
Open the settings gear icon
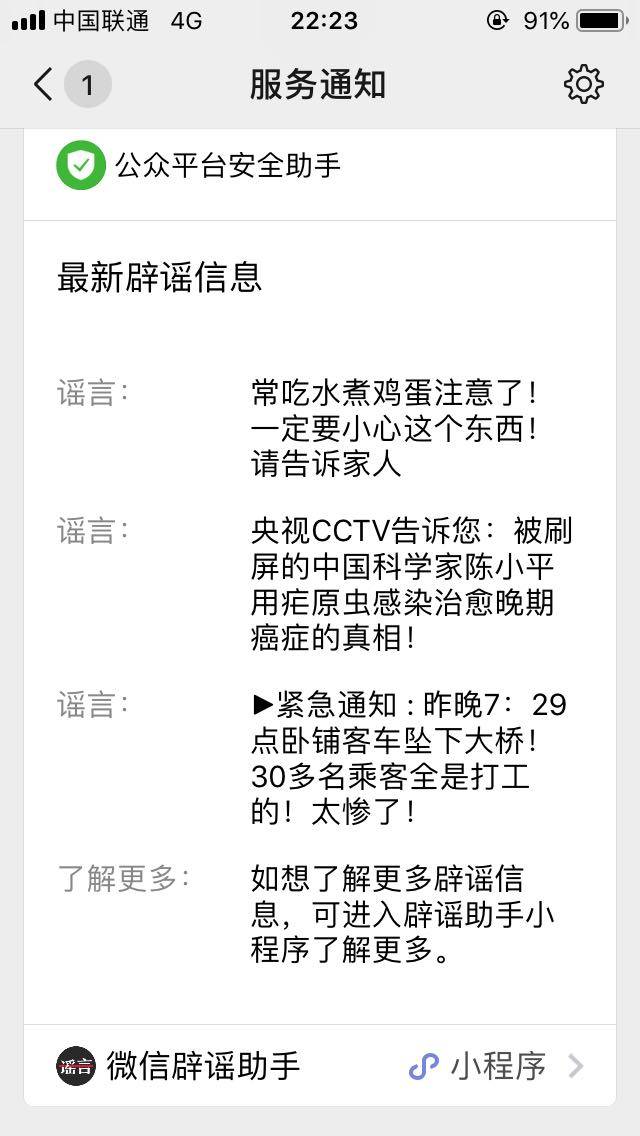(584, 85)
